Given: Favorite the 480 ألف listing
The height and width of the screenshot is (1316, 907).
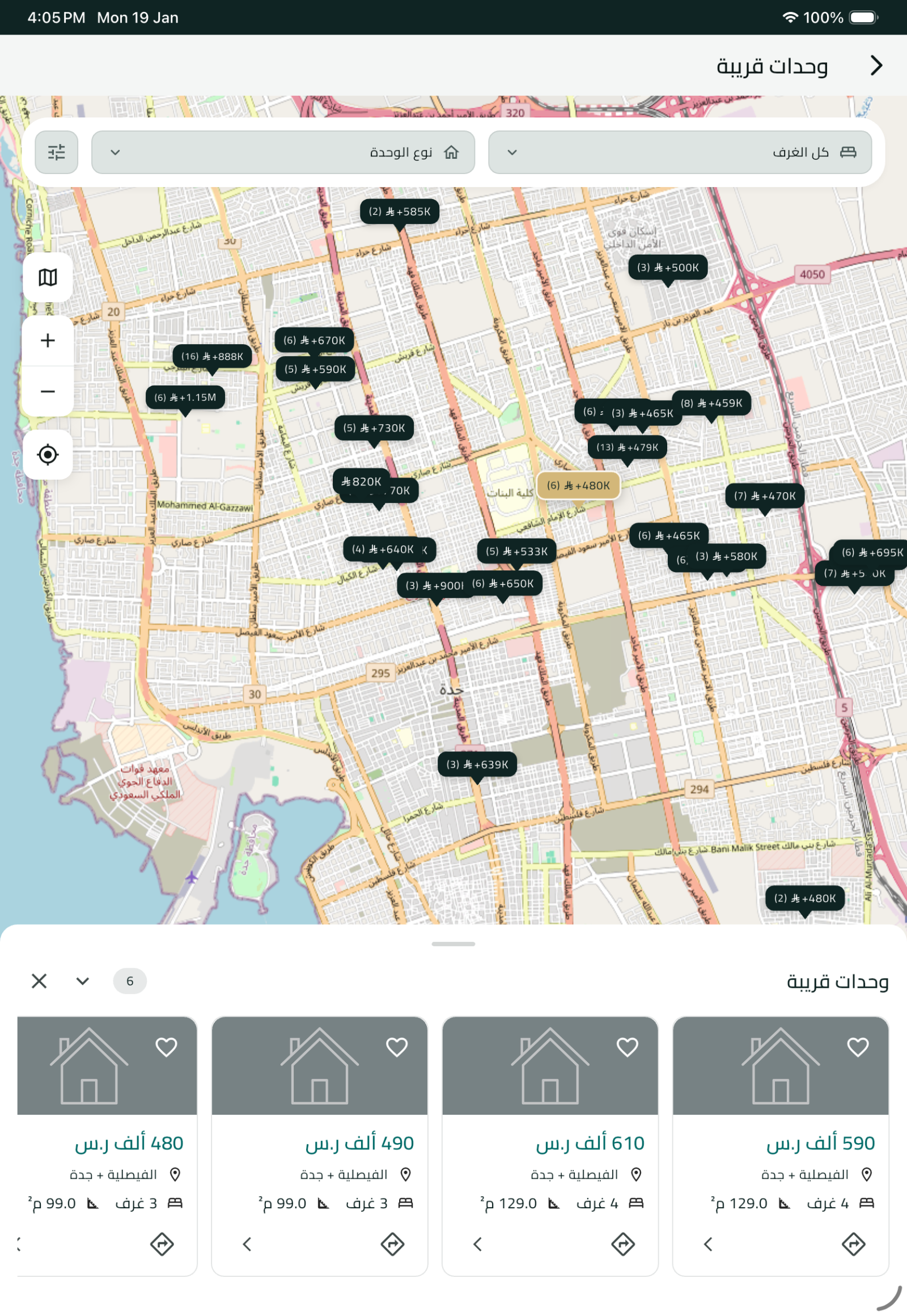Looking at the screenshot, I should coord(167,1047).
